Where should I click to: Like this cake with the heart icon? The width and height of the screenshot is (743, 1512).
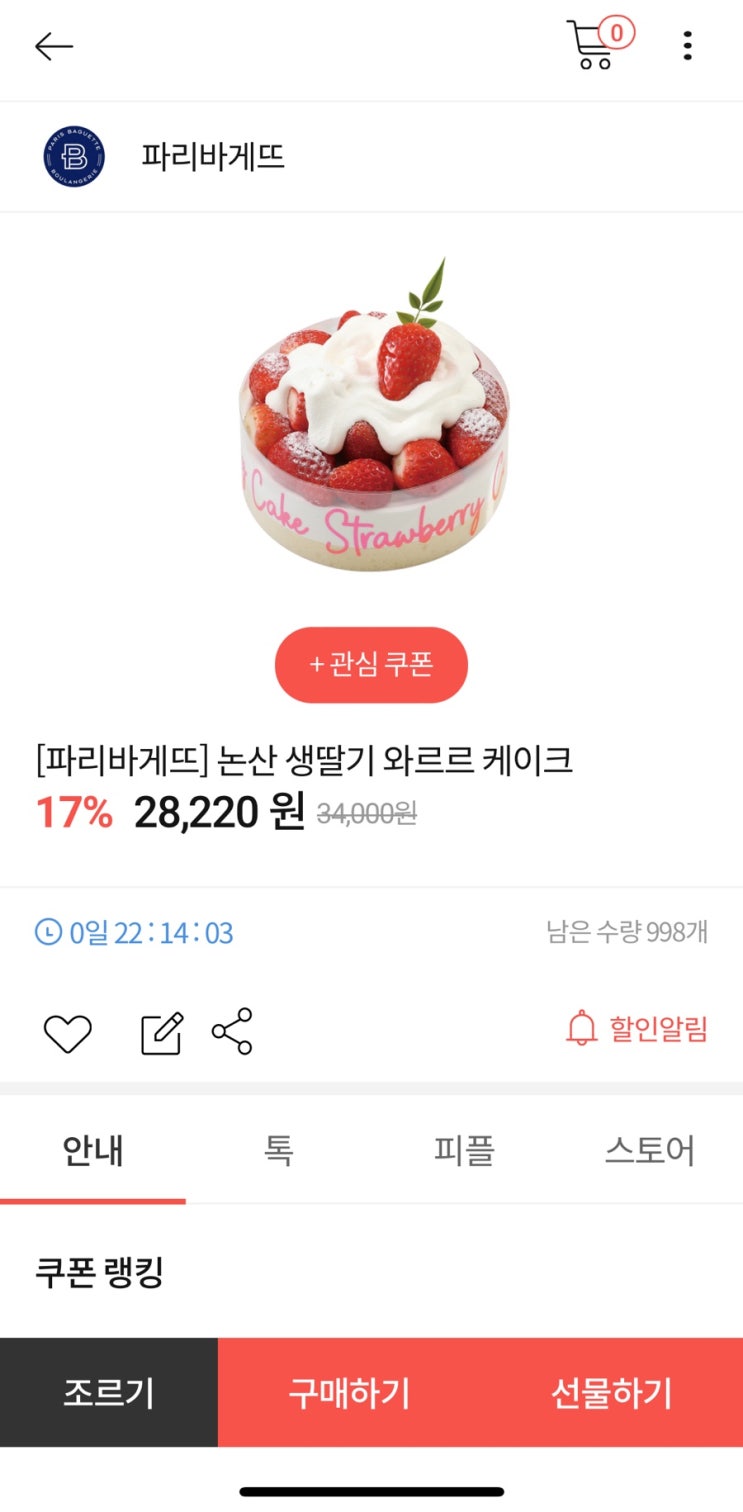coord(68,1033)
